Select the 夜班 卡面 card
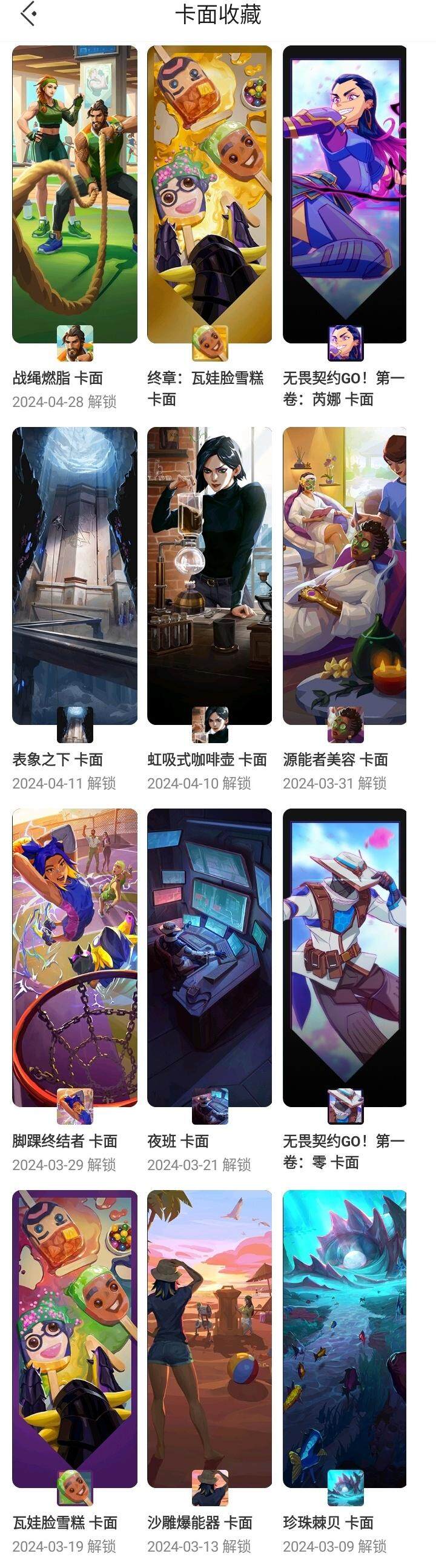436x1568 pixels. coord(209,957)
